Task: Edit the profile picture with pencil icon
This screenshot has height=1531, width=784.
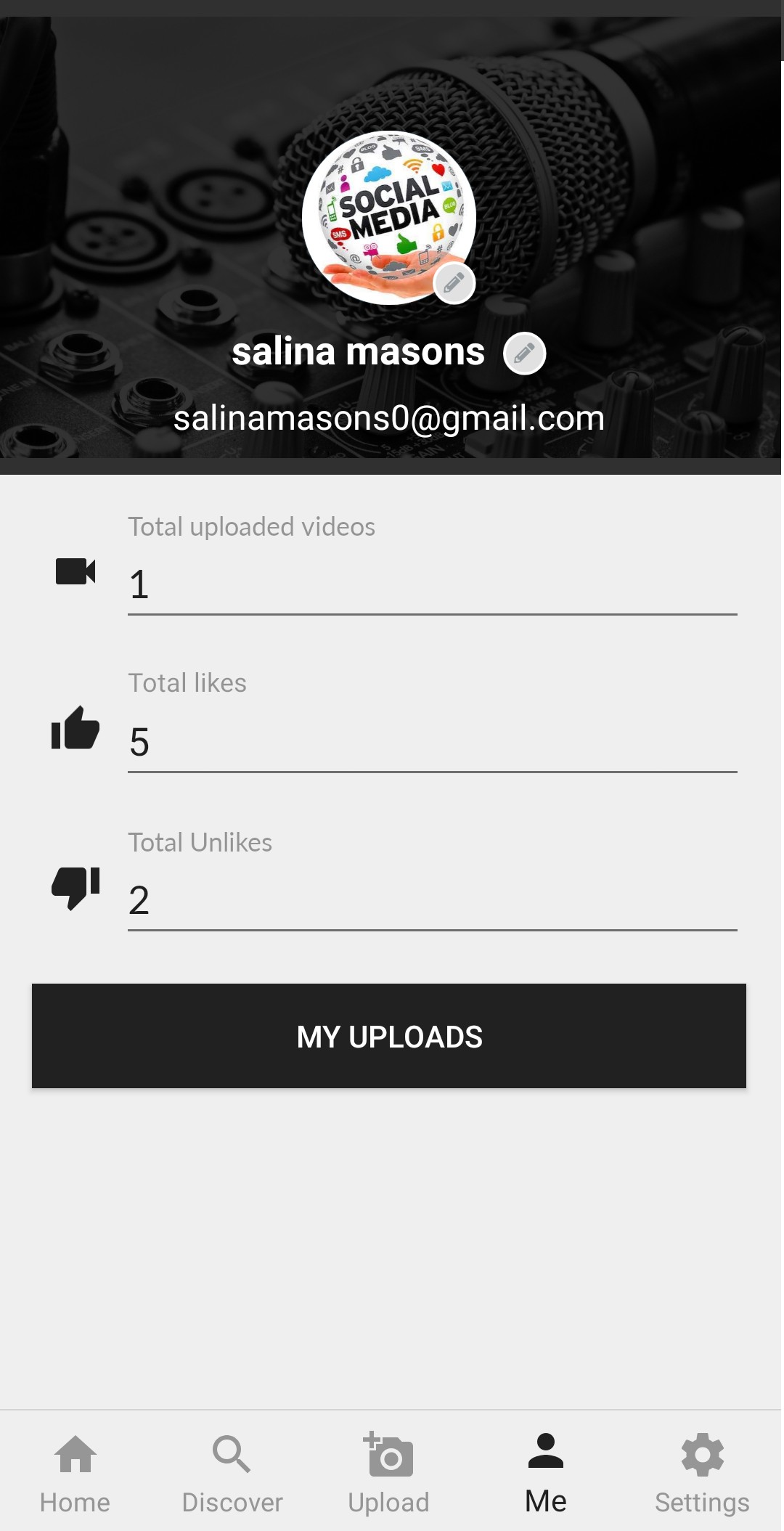Action: click(x=454, y=283)
